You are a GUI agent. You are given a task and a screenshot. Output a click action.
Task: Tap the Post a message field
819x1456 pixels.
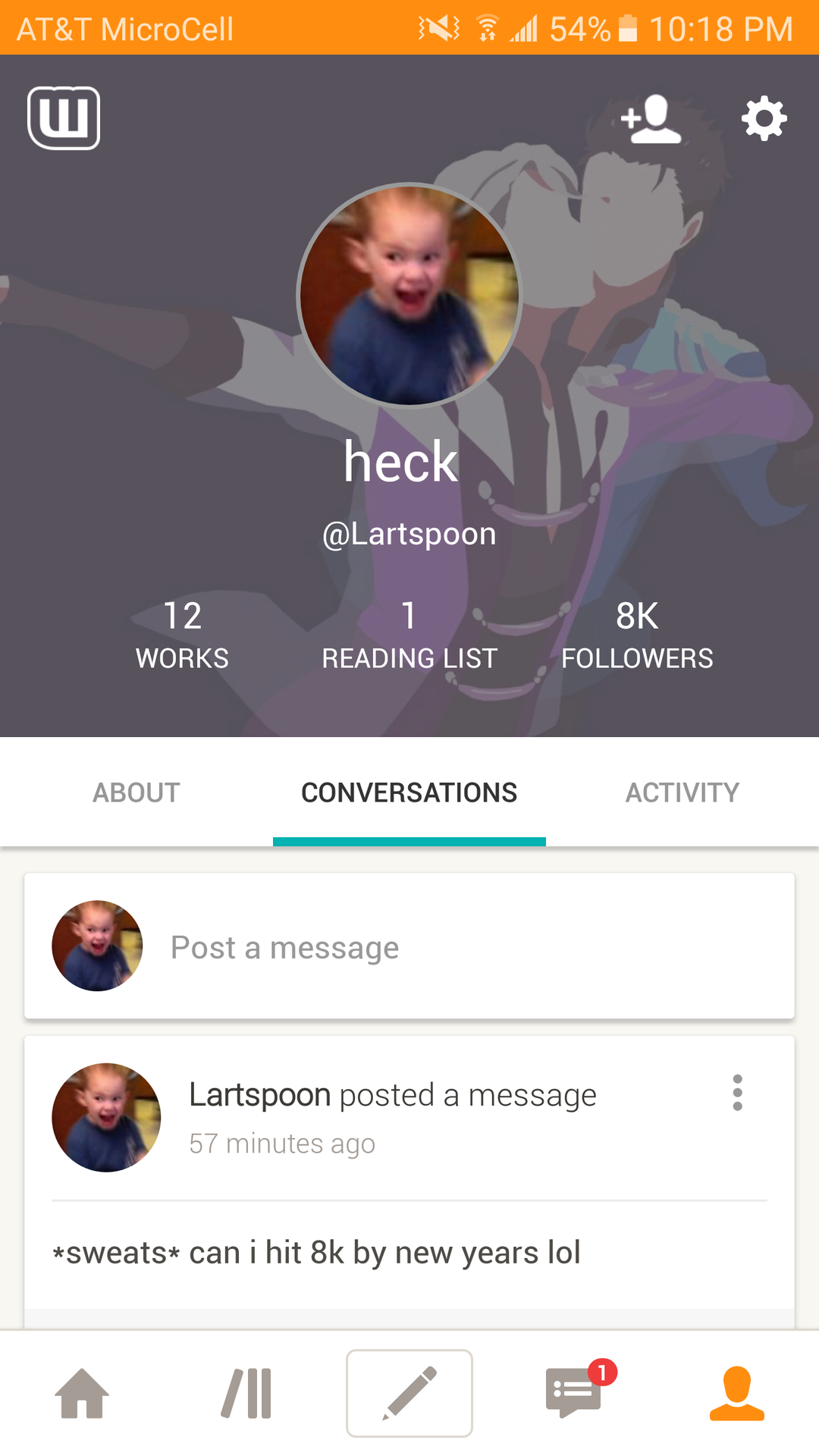pos(455,947)
